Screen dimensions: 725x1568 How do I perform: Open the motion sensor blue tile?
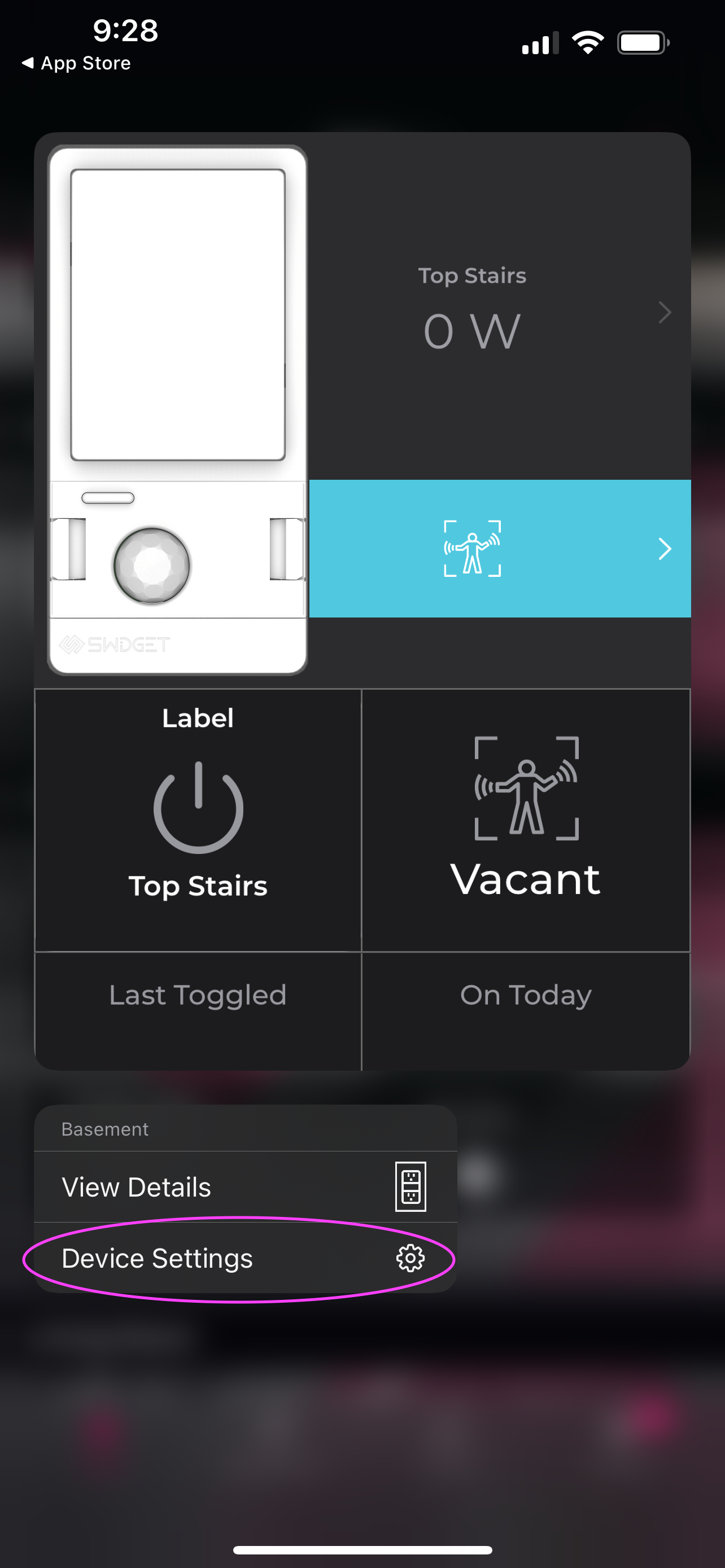coord(499,549)
